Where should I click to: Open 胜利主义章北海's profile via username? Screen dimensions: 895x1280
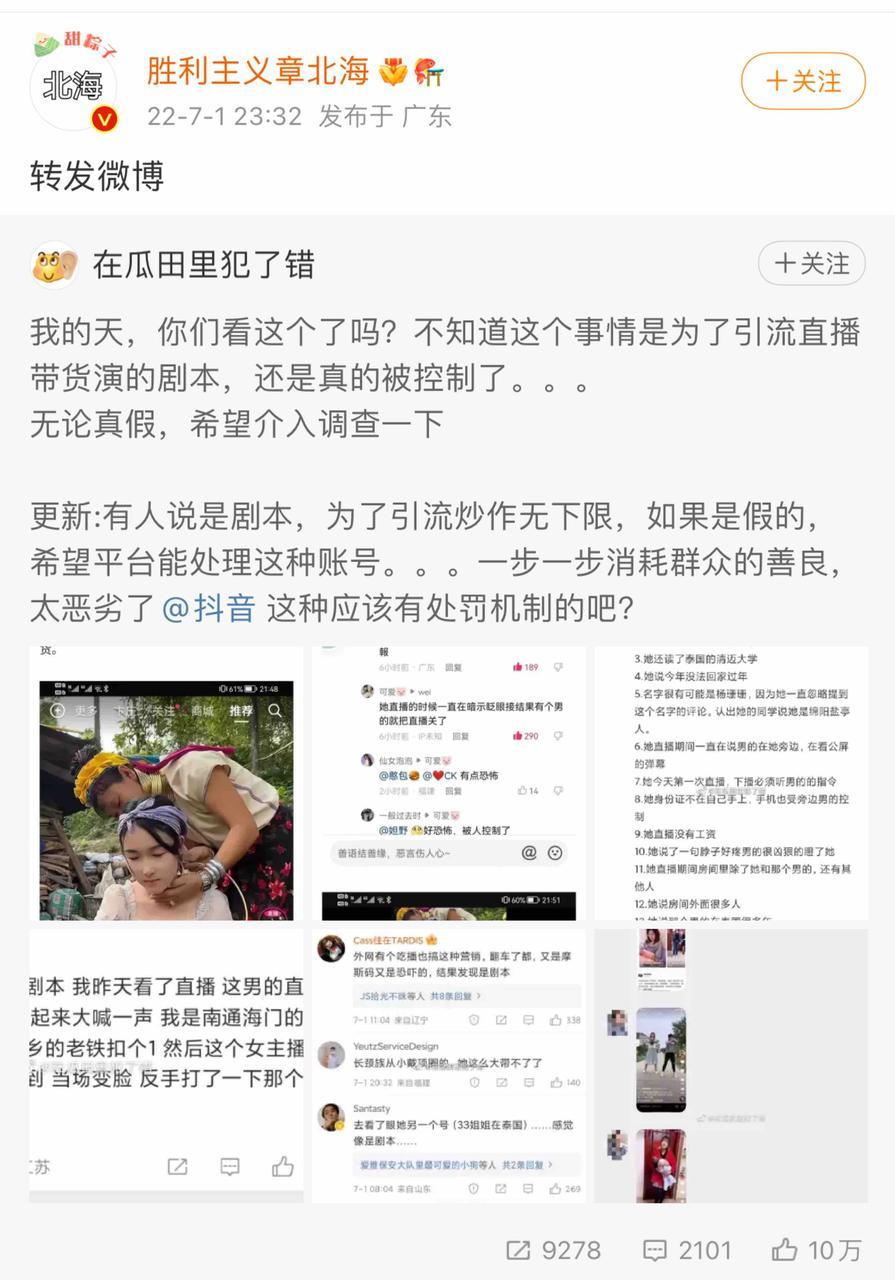[x=258, y=71]
